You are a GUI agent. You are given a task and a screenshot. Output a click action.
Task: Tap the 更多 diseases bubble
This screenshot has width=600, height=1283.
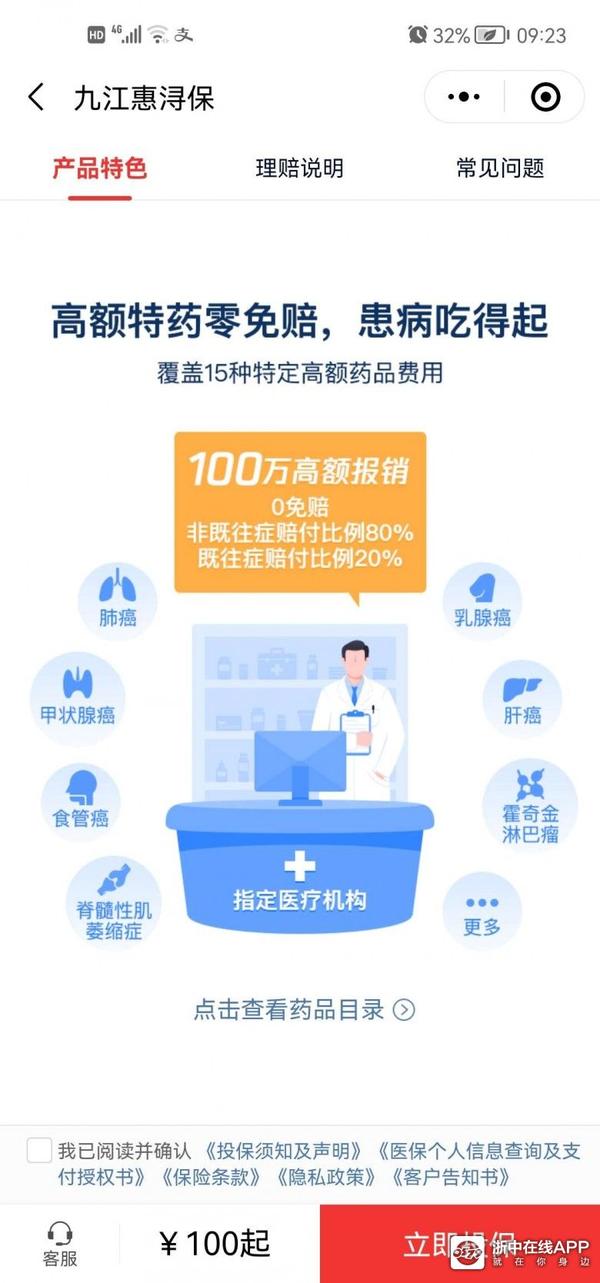pos(482,912)
